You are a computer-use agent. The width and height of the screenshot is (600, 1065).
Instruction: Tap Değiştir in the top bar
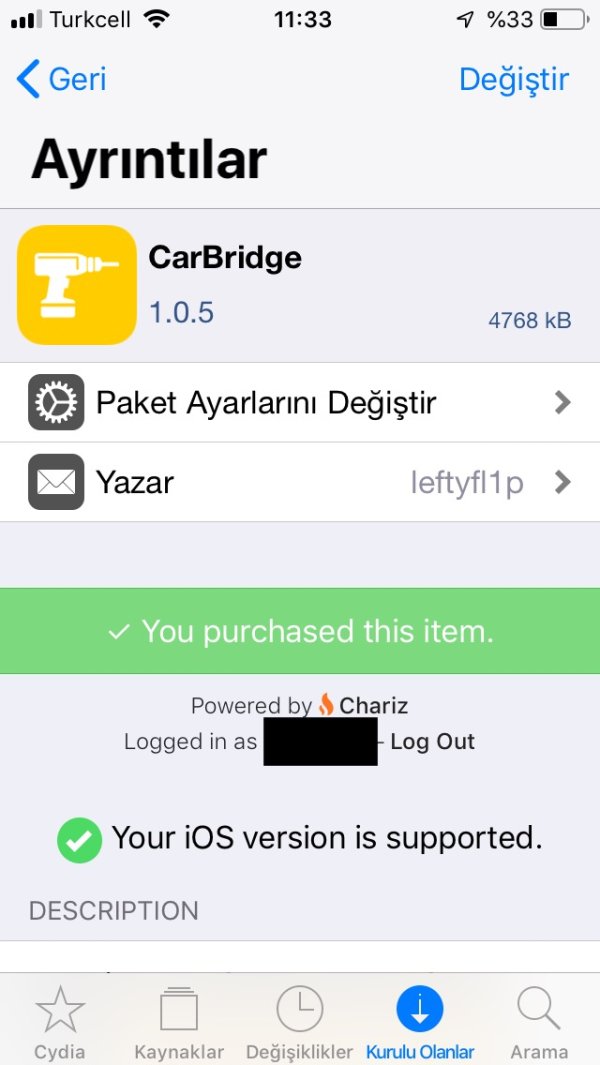click(x=513, y=79)
